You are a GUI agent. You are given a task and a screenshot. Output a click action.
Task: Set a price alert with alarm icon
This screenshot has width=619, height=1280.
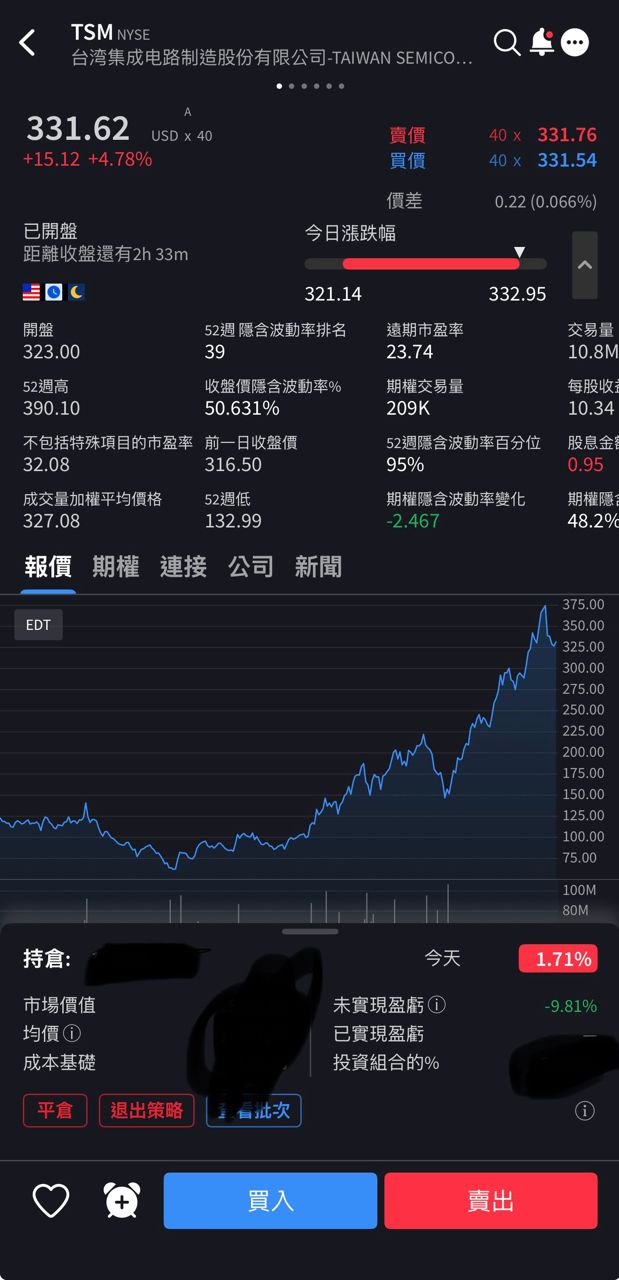122,1200
